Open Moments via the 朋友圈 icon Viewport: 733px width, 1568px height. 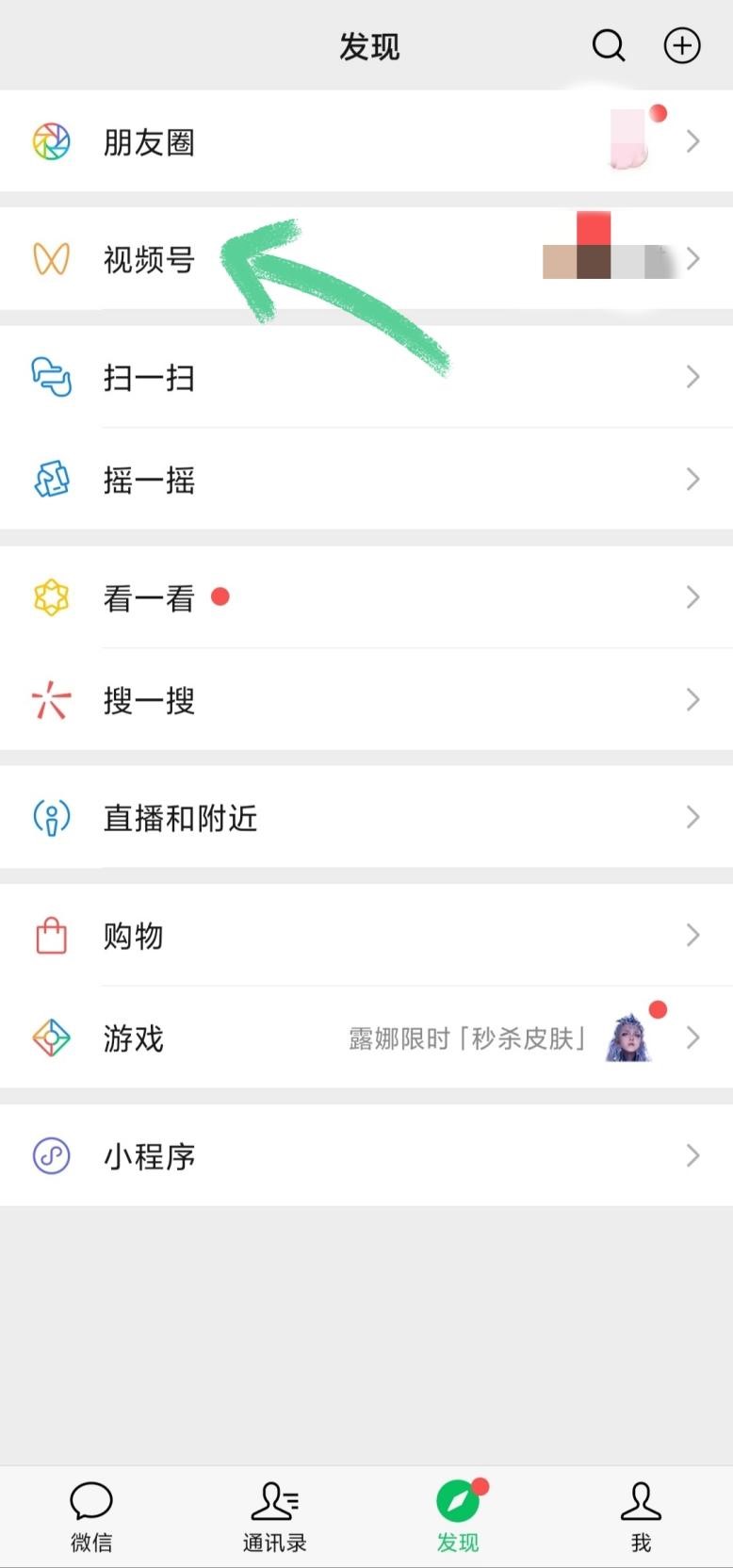52,141
